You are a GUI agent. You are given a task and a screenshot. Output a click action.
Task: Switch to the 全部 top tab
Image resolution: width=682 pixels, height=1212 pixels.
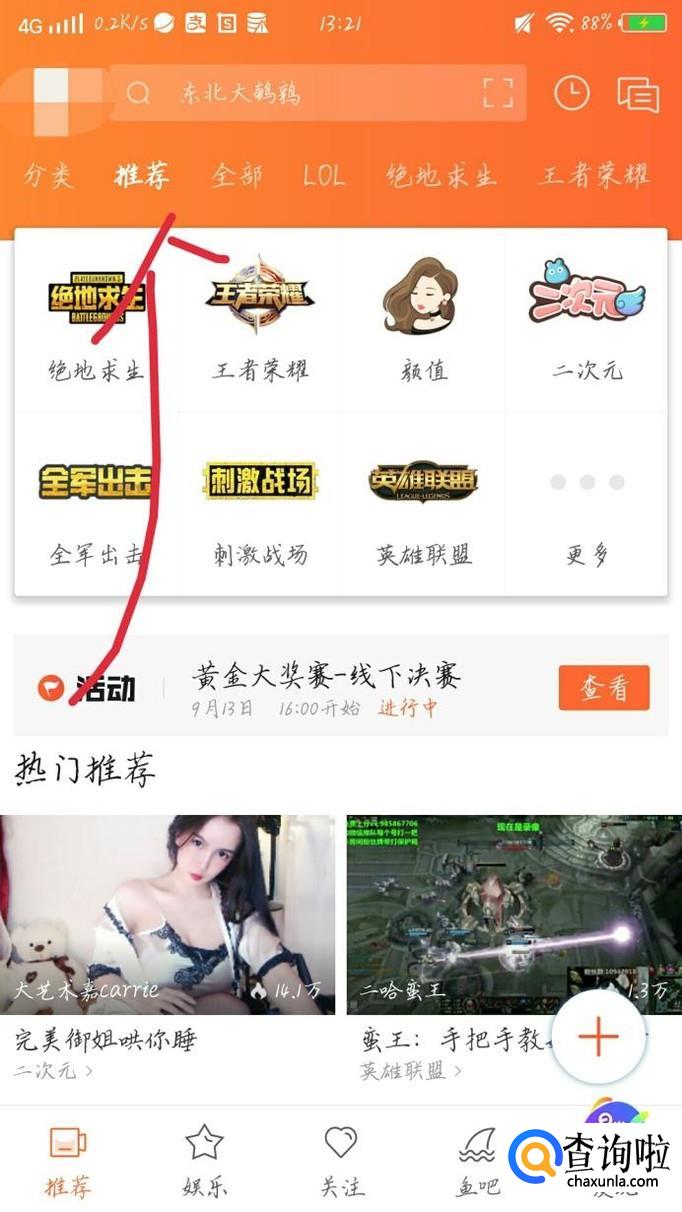tap(237, 177)
